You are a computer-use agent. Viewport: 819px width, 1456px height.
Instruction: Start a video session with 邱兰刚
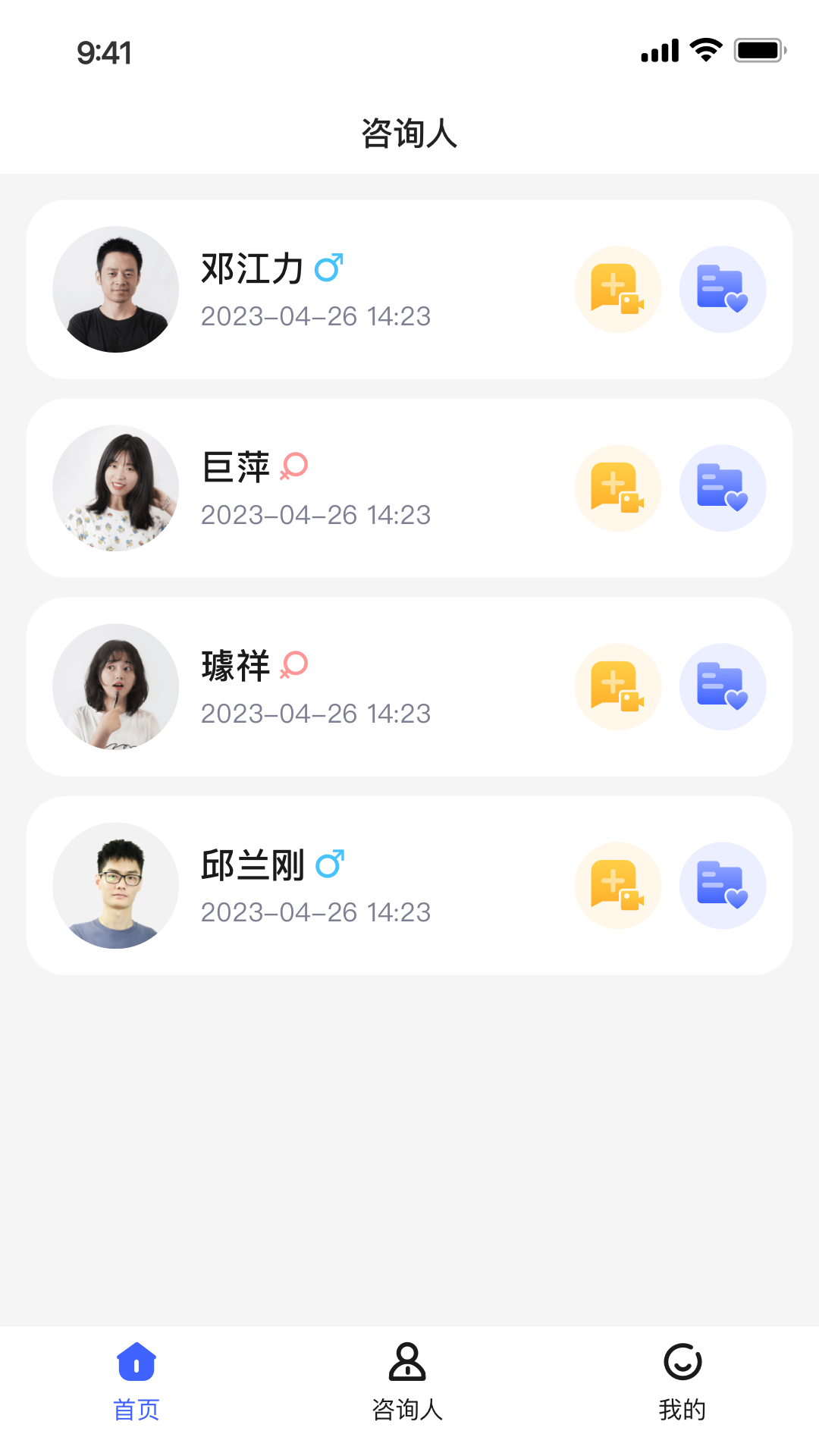617,885
